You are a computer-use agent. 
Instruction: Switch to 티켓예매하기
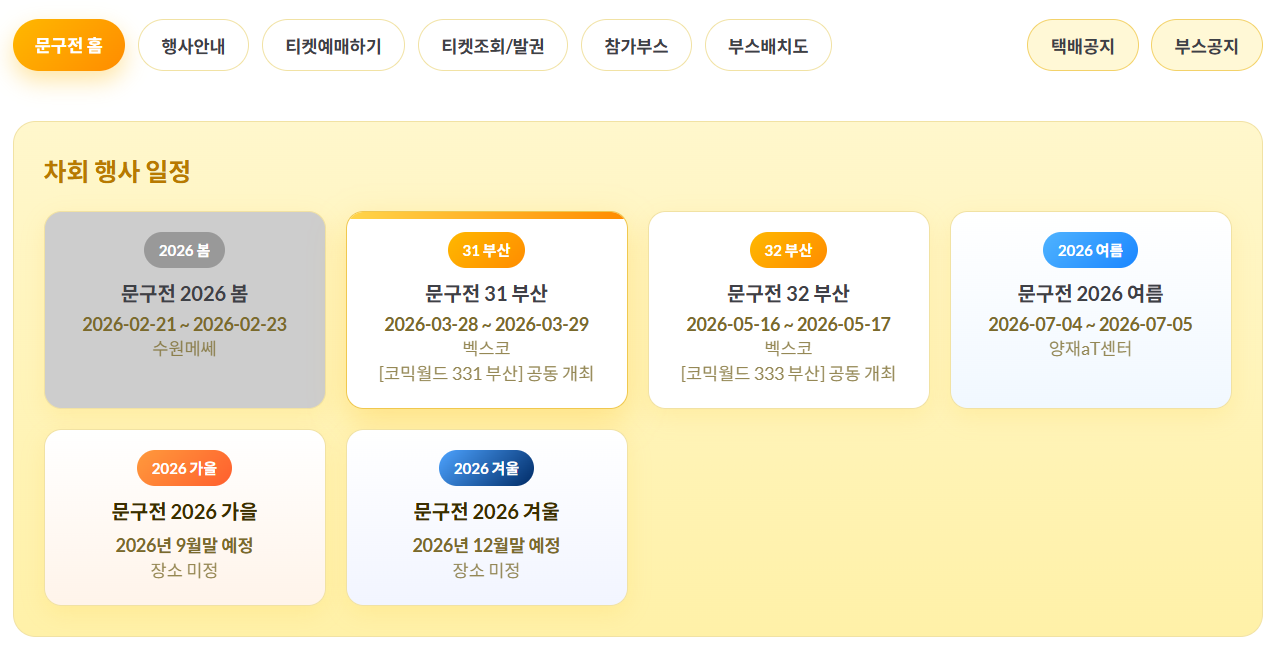(x=333, y=45)
